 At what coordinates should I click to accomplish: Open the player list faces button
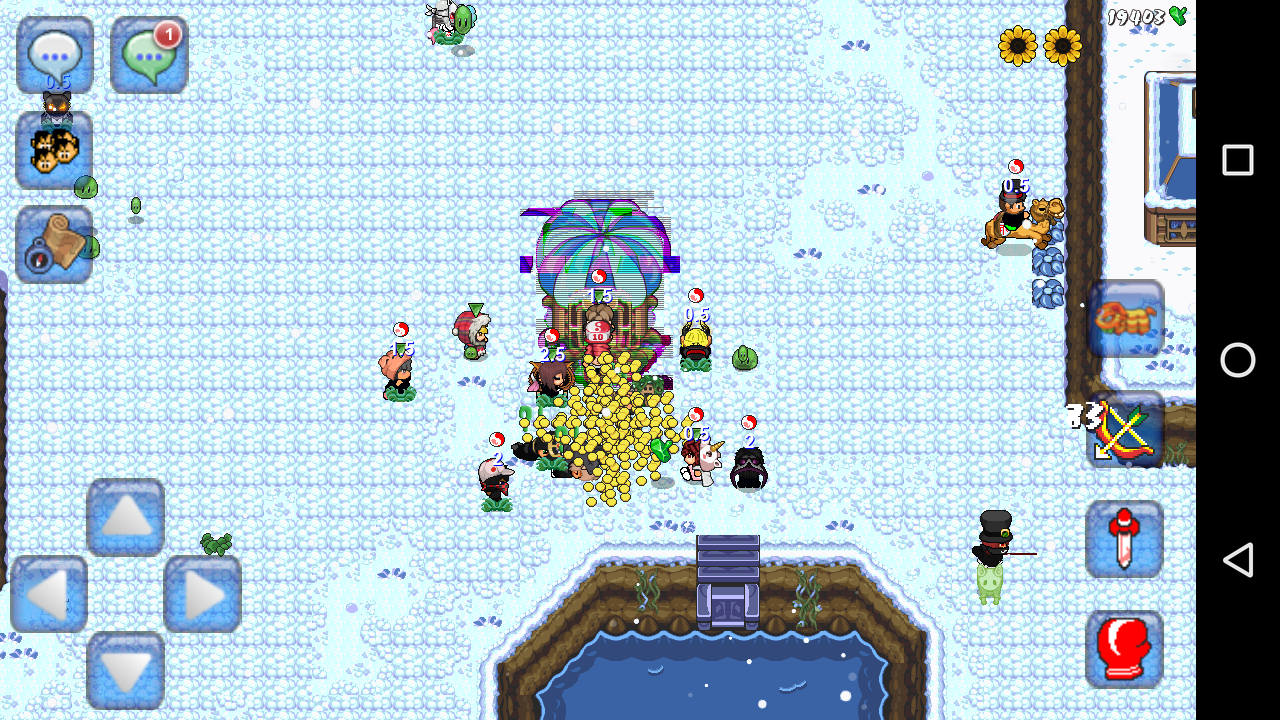pyautogui.click(x=55, y=150)
